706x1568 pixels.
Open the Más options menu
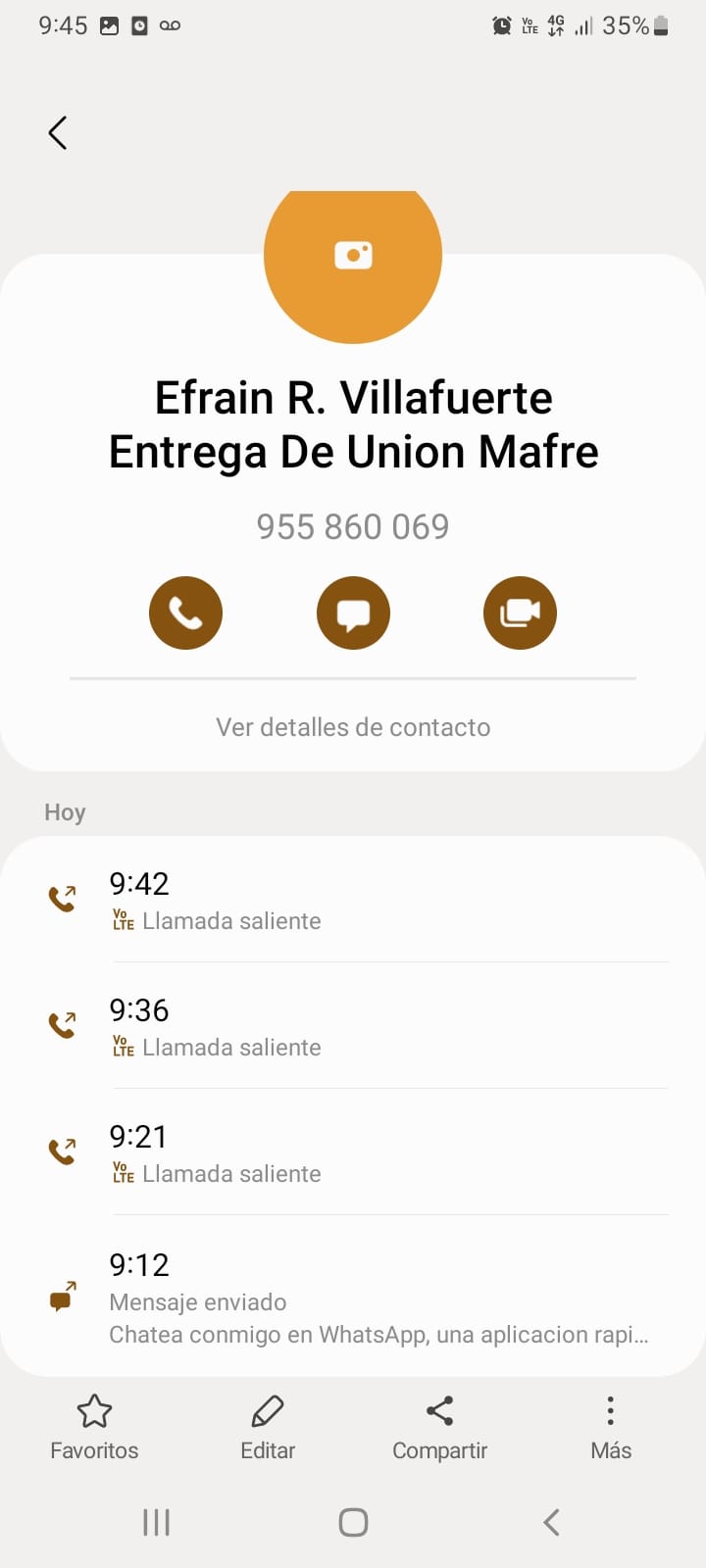tap(611, 1428)
